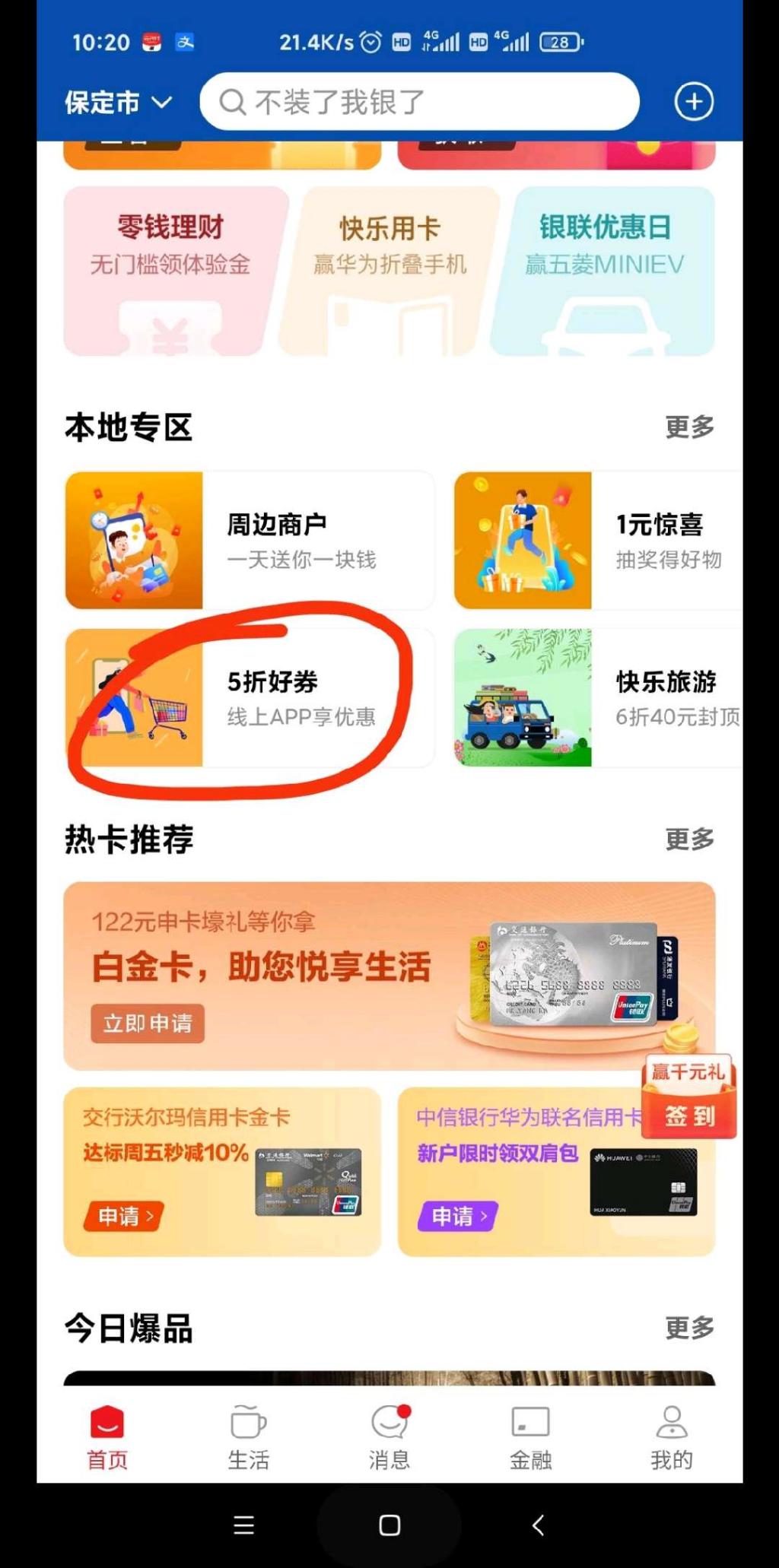Tap the search box 不装了我银了
This screenshot has width=779, height=1568.
point(418,102)
